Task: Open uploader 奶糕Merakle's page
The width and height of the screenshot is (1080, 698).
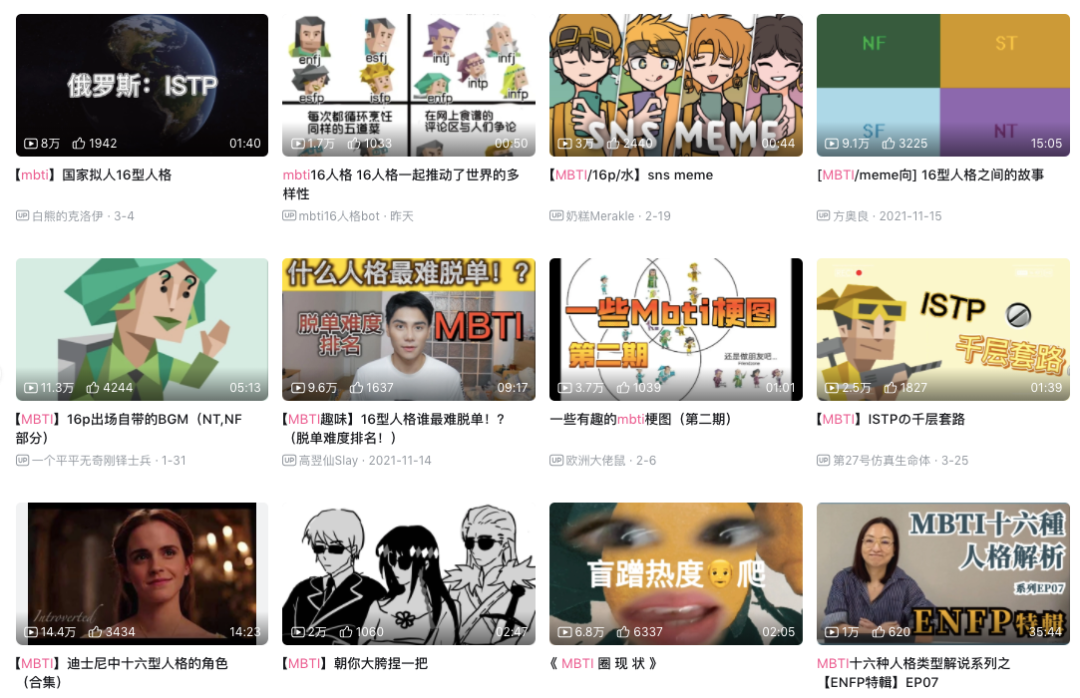Action: (x=600, y=216)
